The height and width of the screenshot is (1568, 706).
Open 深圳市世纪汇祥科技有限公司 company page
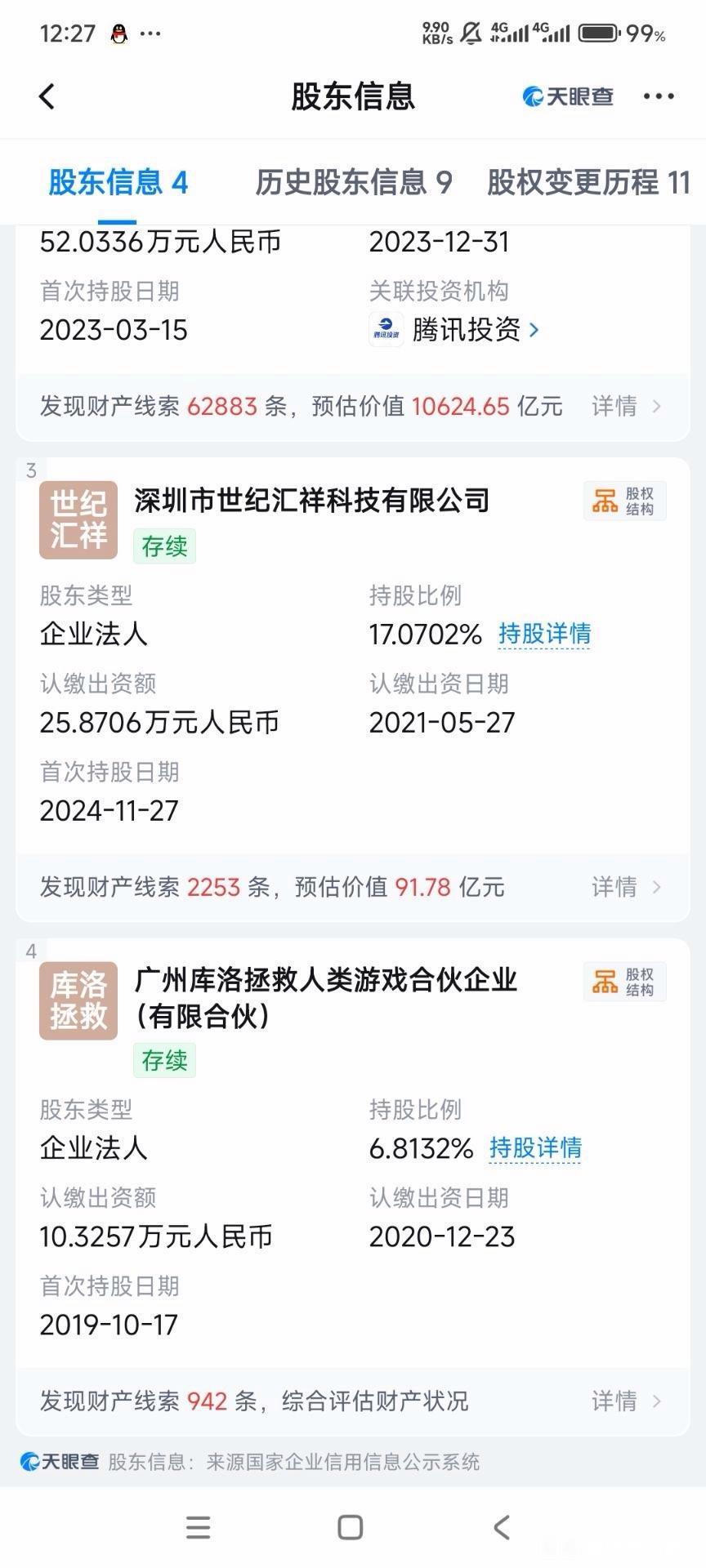pyautogui.click(x=312, y=500)
